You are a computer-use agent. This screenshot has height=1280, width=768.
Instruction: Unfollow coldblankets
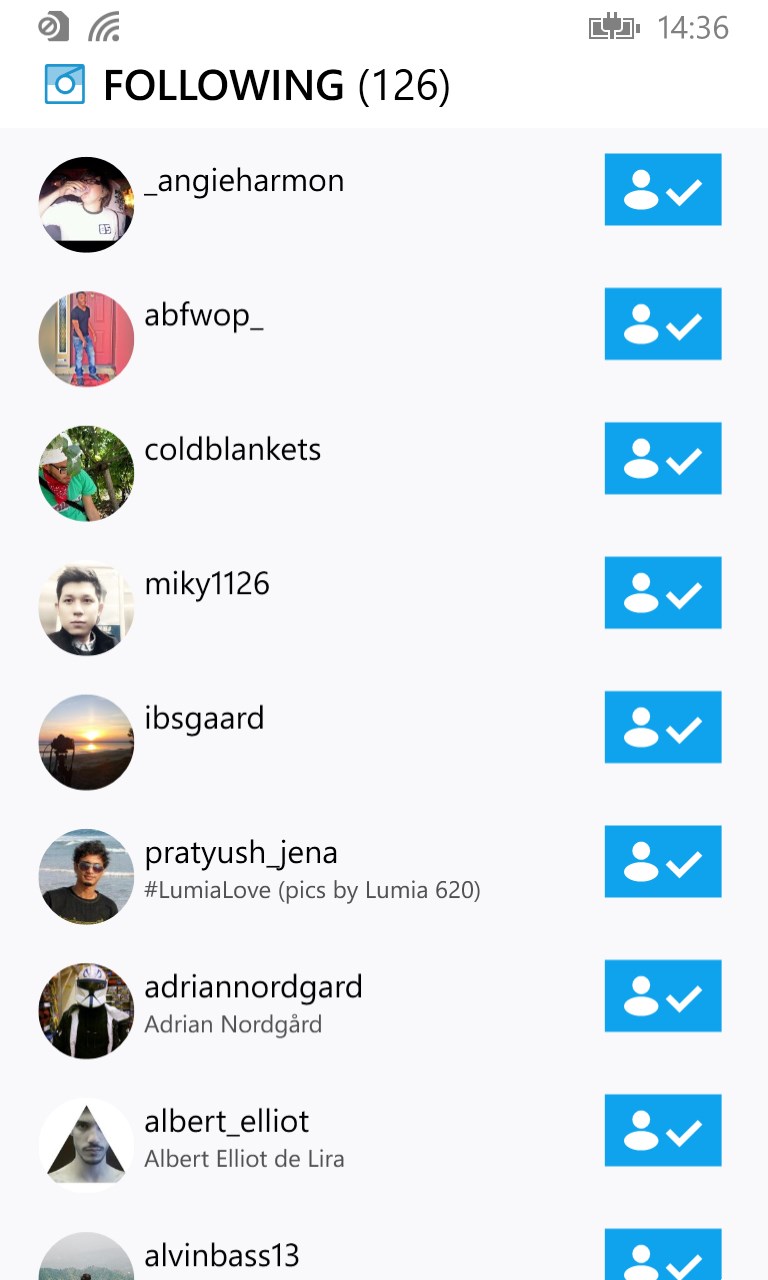pyautogui.click(x=662, y=458)
